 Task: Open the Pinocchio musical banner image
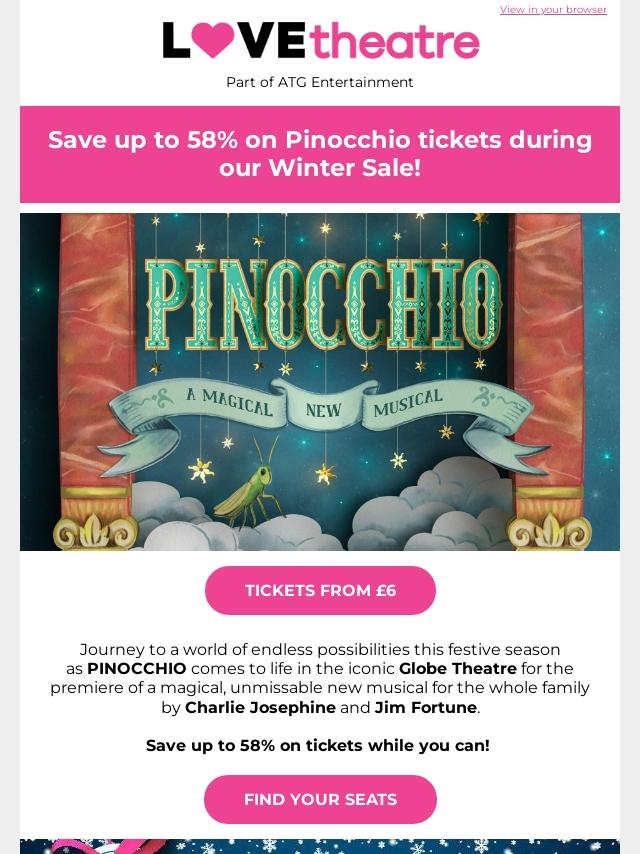320,382
